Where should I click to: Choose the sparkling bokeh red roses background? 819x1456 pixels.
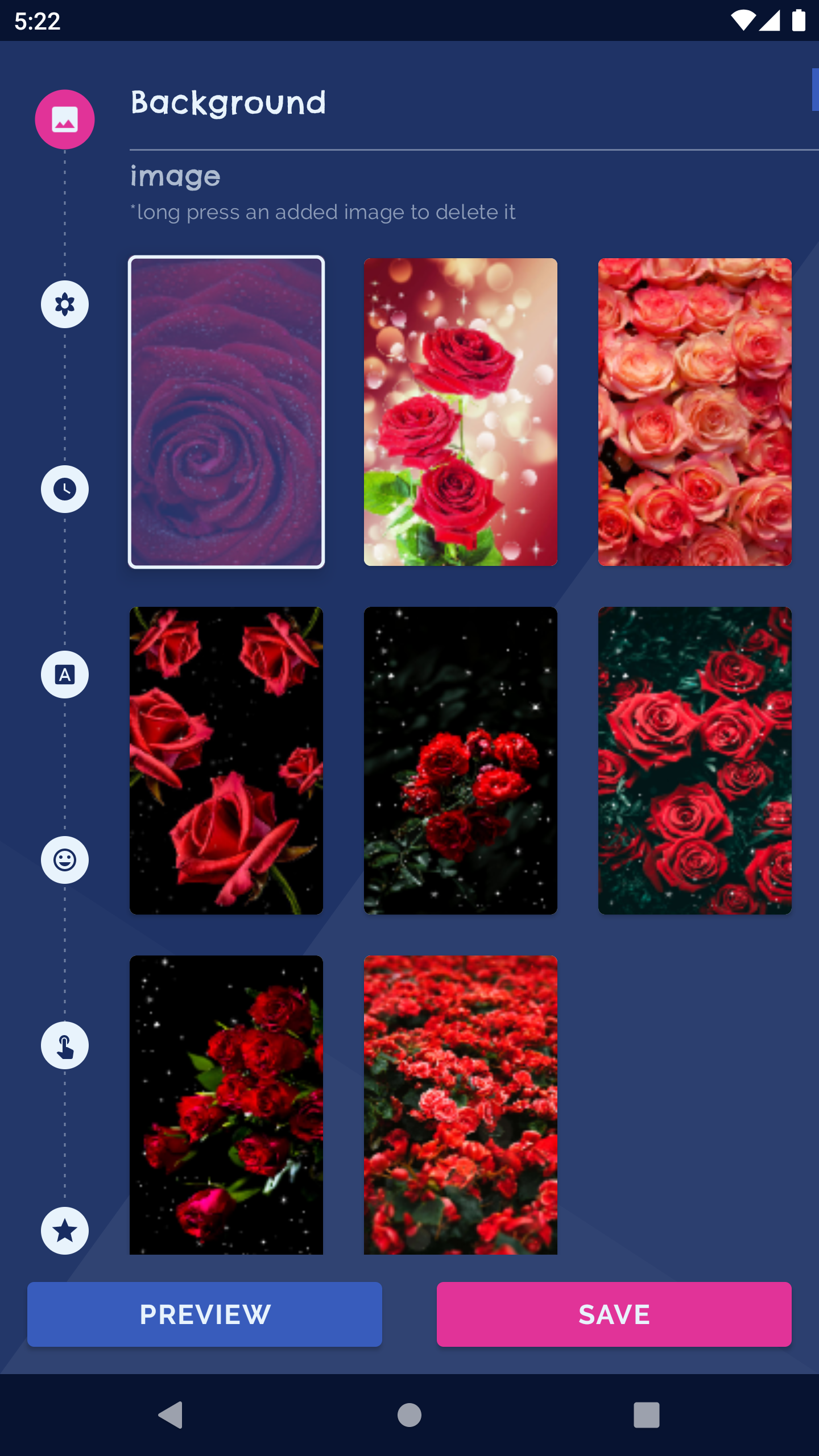(x=461, y=412)
